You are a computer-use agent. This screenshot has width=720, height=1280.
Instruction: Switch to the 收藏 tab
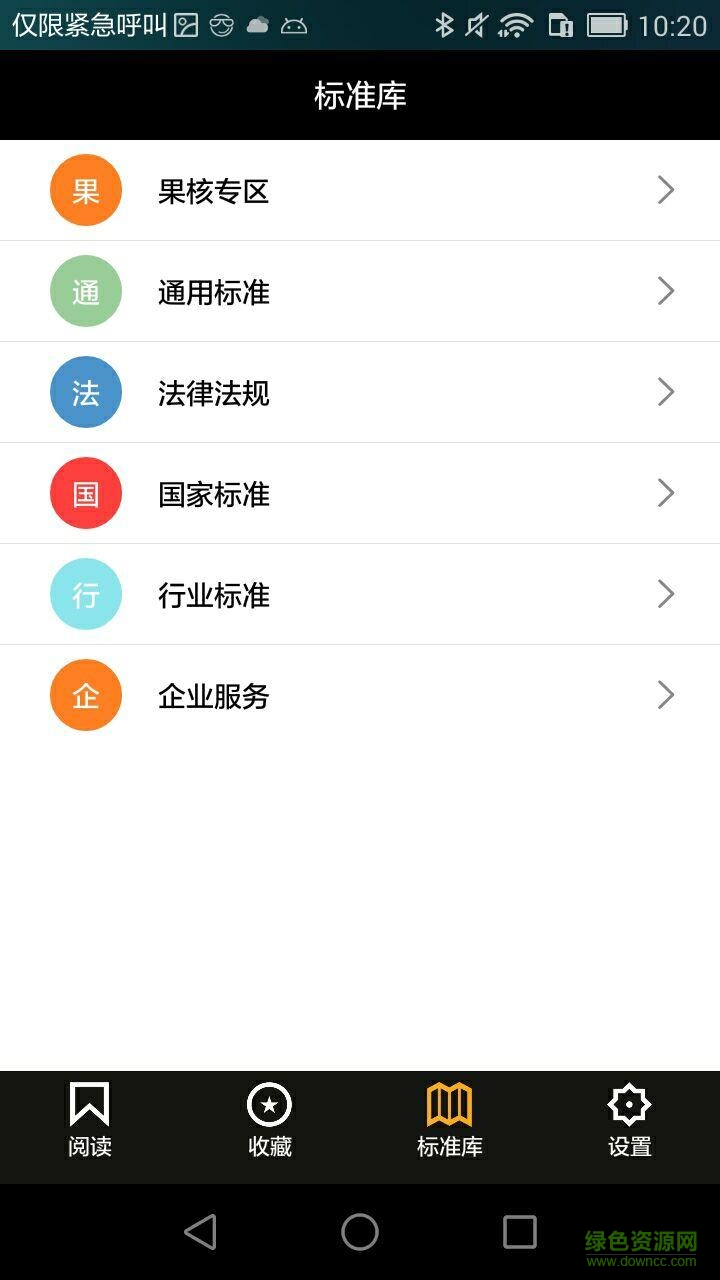pyautogui.click(x=269, y=1123)
